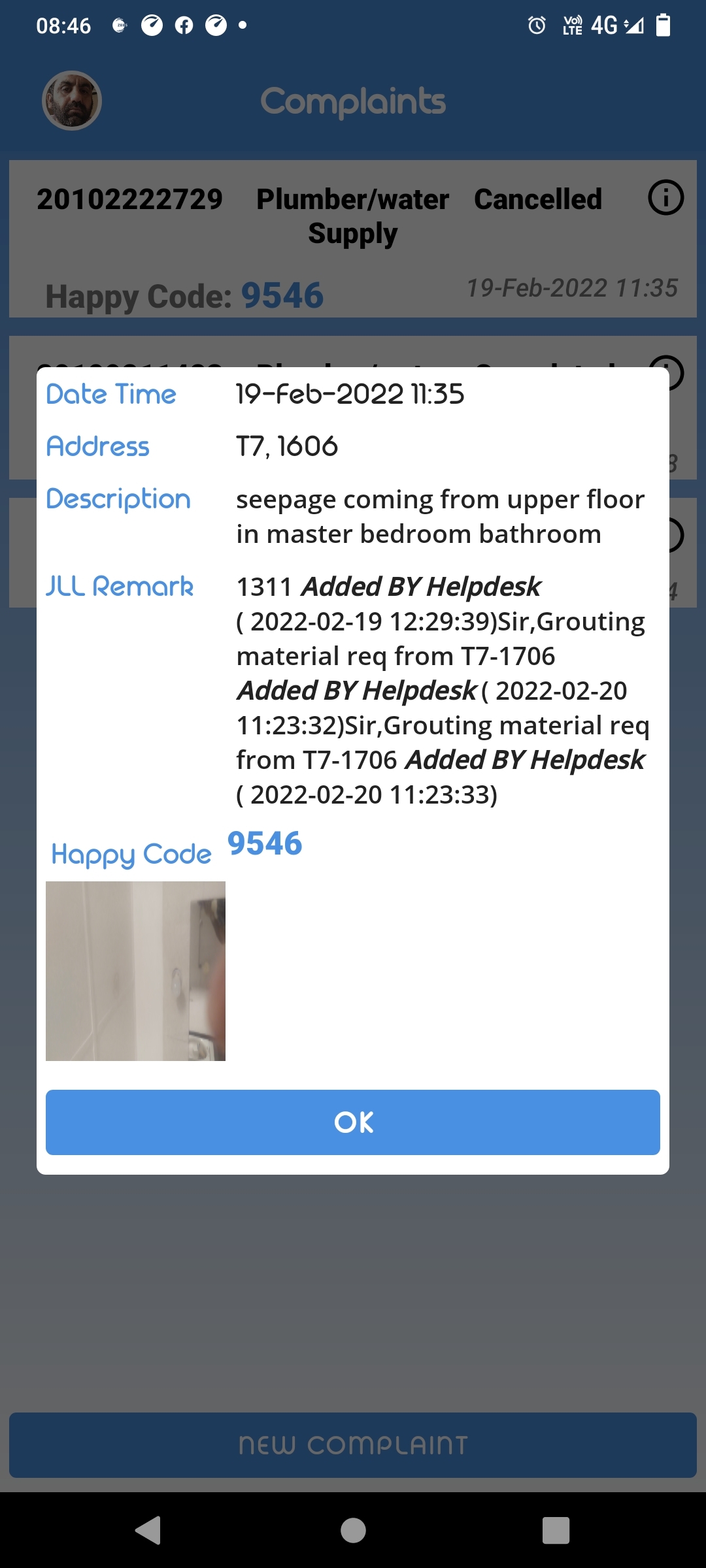706x1568 pixels.
Task: Go to the home screen
Action: (353, 1530)
